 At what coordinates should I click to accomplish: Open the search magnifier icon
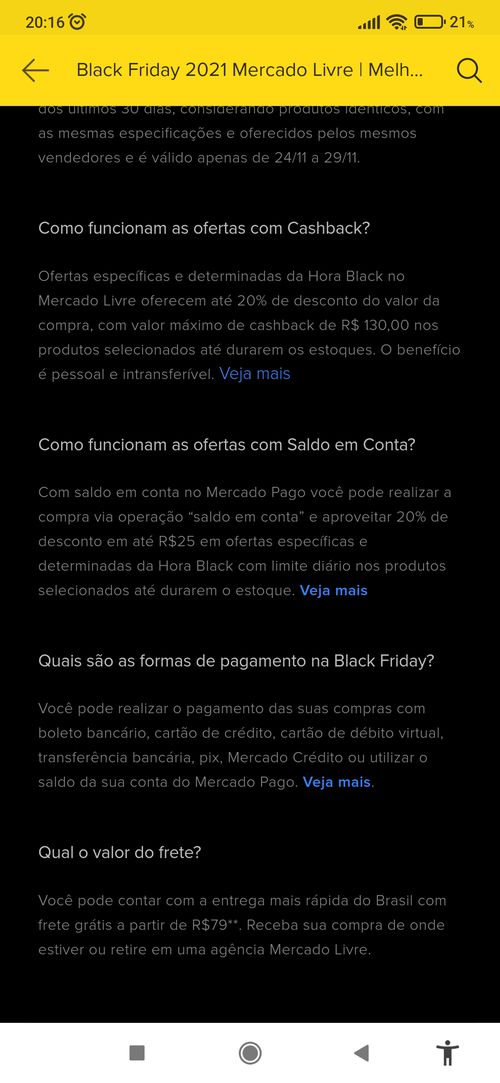click(469, 70)
